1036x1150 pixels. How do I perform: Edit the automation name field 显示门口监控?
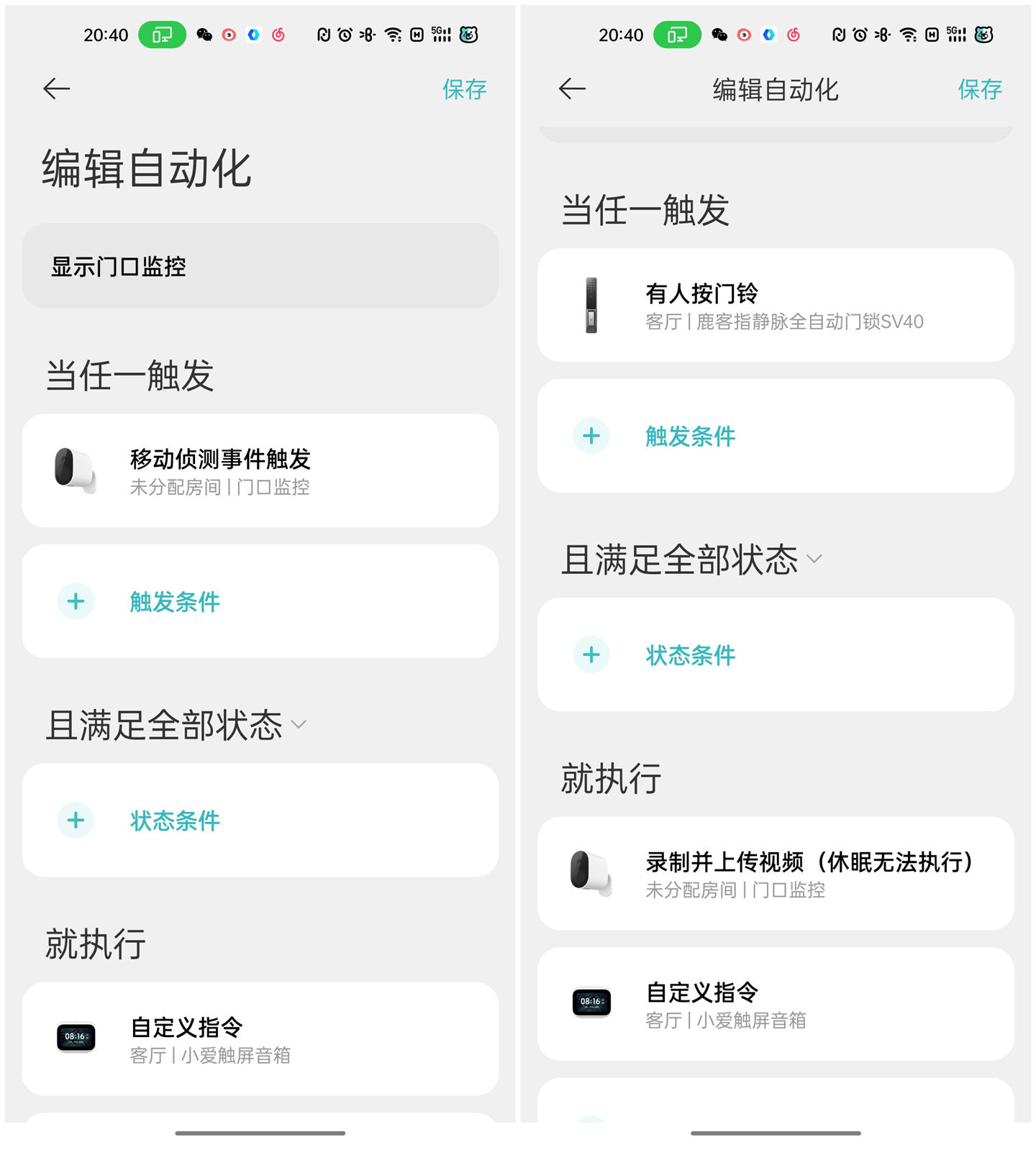click(x=260, y=267)
